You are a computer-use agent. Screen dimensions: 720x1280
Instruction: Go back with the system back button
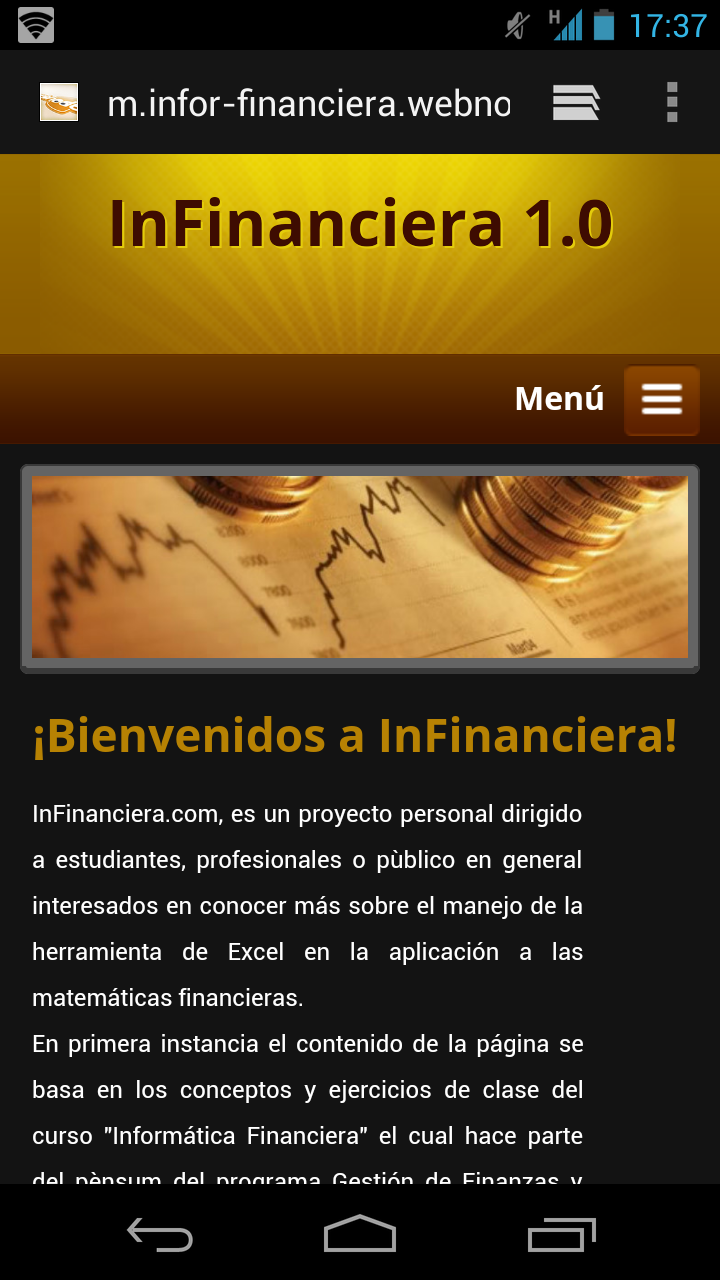click(x=160, y=1234)
